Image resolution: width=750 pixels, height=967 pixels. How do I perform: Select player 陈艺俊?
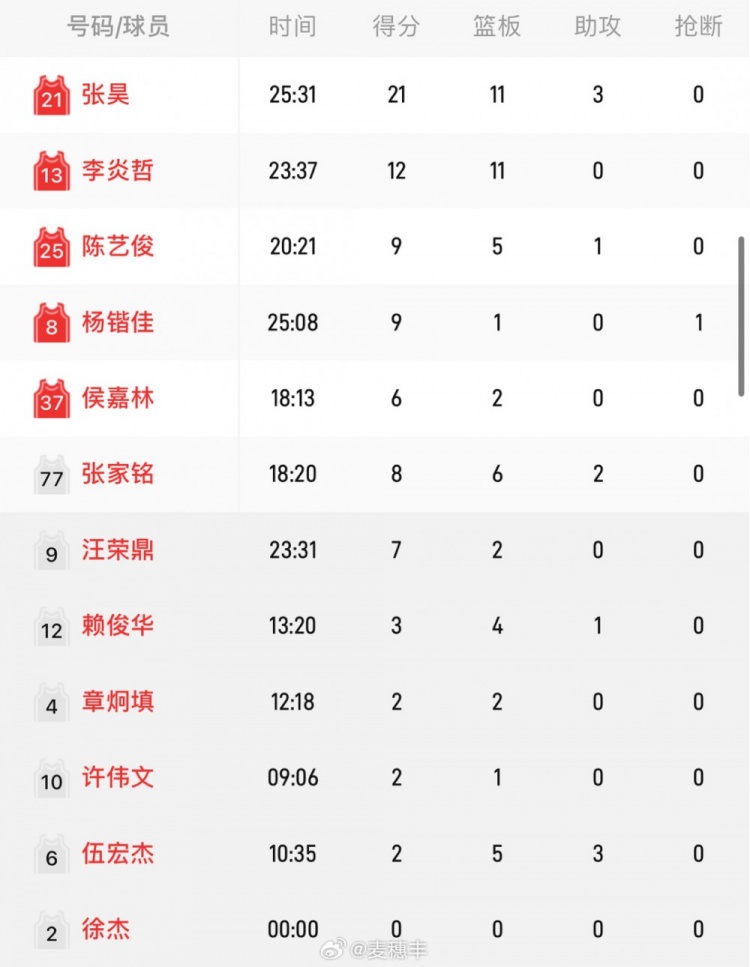click(117, 247)
